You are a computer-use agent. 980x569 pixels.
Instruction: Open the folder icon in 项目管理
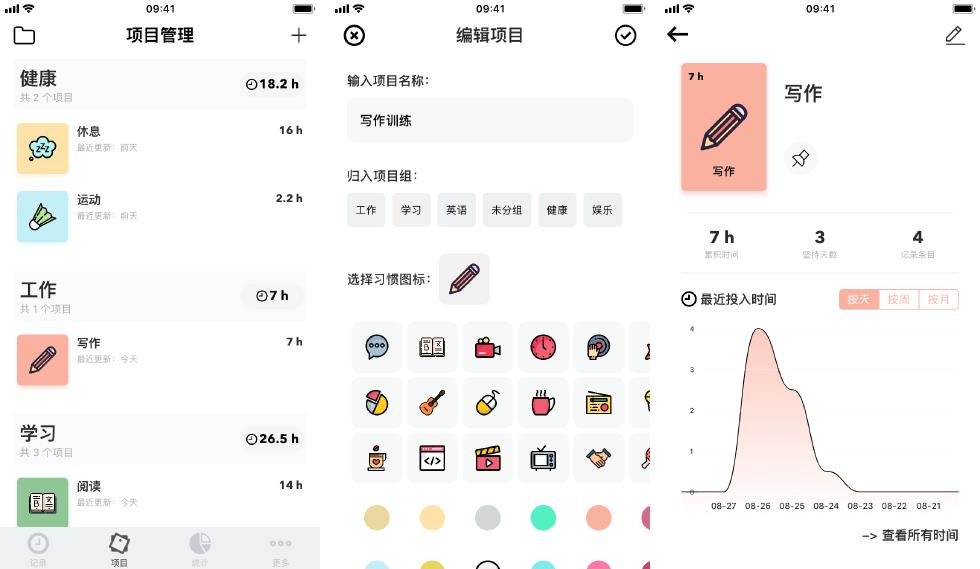point(24,36)
